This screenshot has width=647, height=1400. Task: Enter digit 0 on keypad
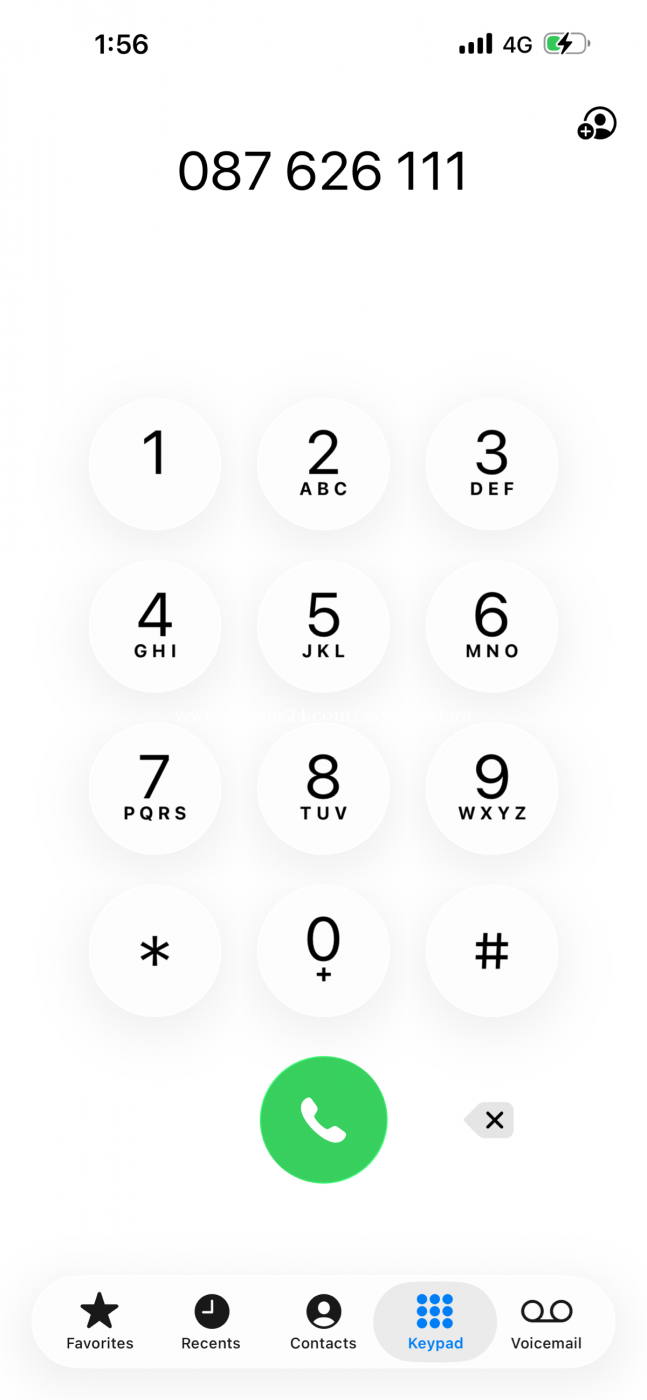323,950
